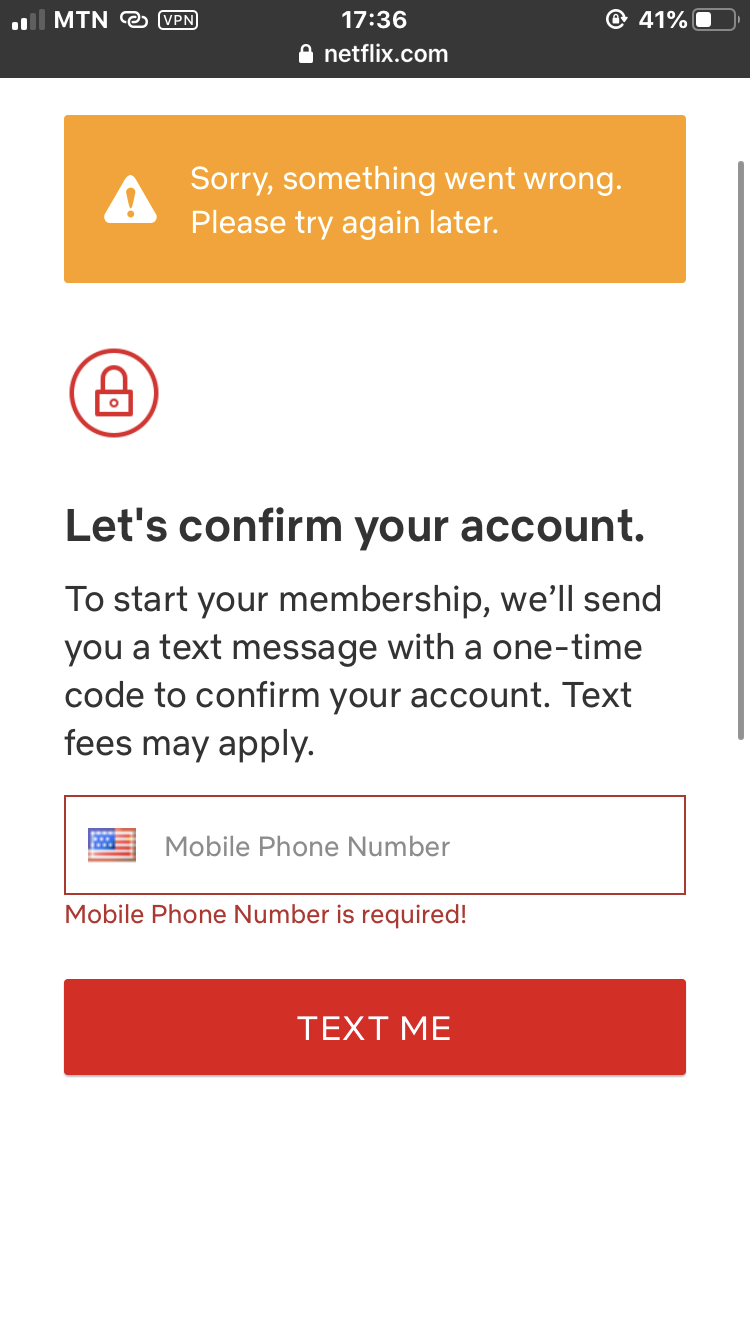
Task: Tap the Mobile Phone Number field
Action: click(x=400, y=846)
